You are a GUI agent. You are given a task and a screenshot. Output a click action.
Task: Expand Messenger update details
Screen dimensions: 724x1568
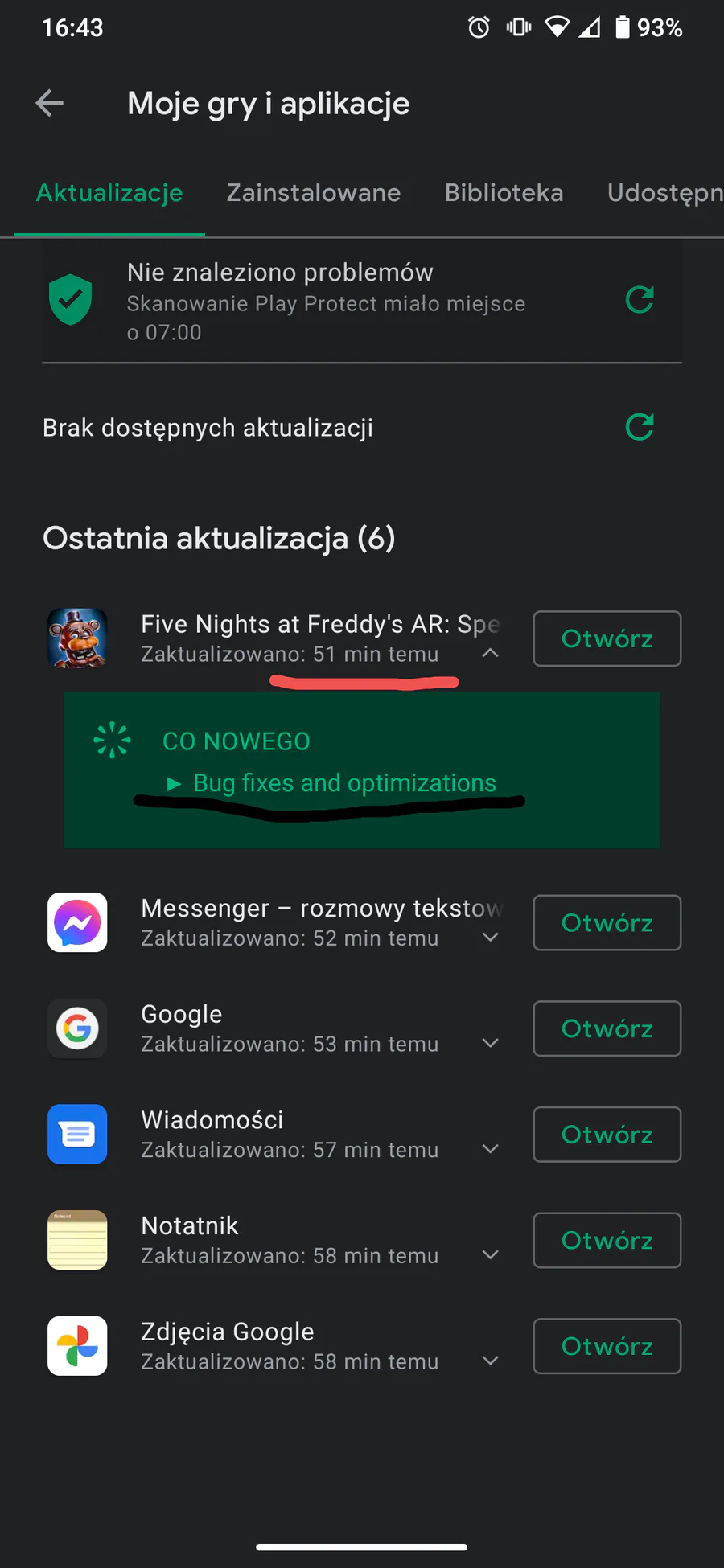490,937
